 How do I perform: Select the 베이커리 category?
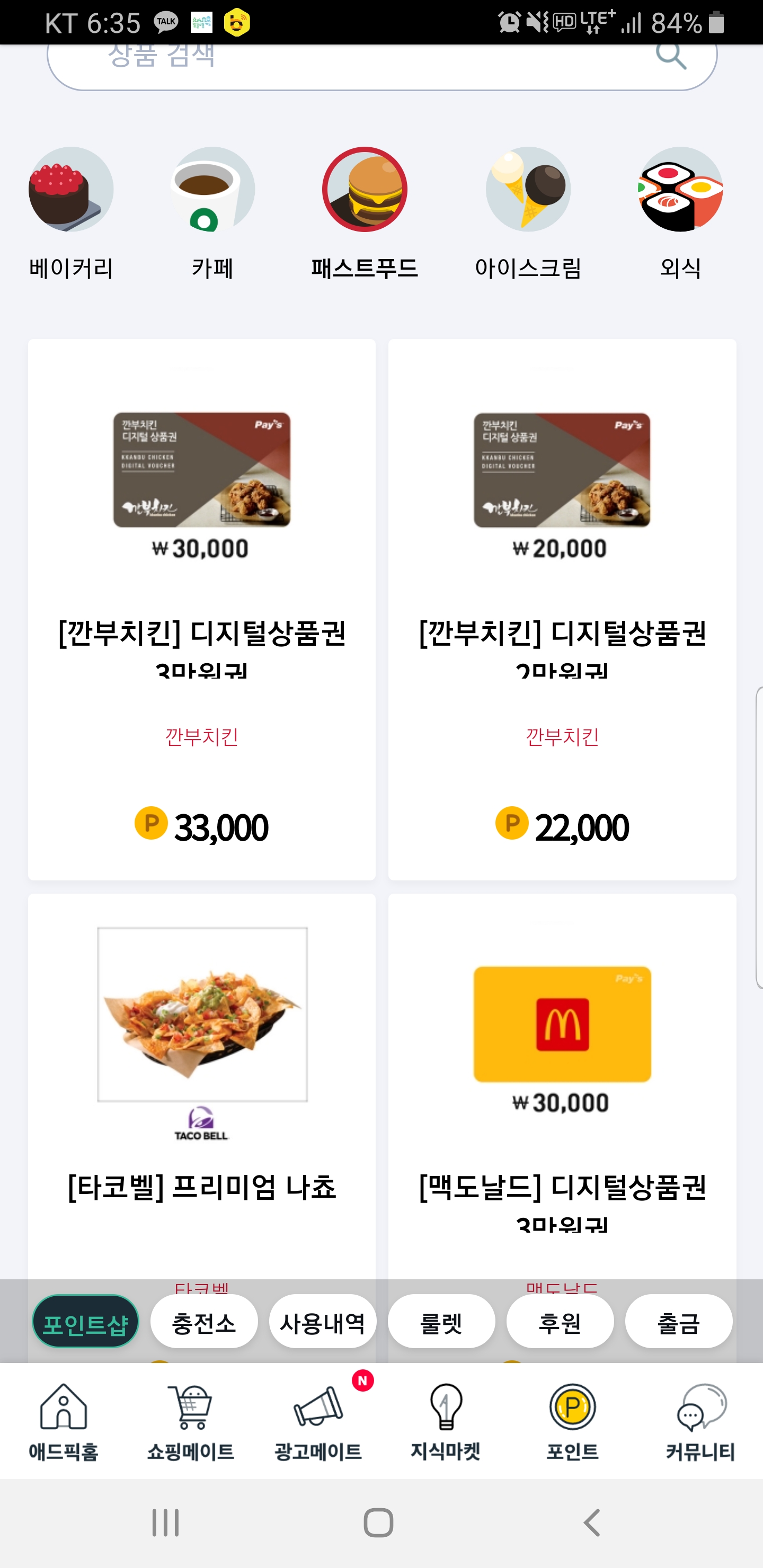pos(71,213)
